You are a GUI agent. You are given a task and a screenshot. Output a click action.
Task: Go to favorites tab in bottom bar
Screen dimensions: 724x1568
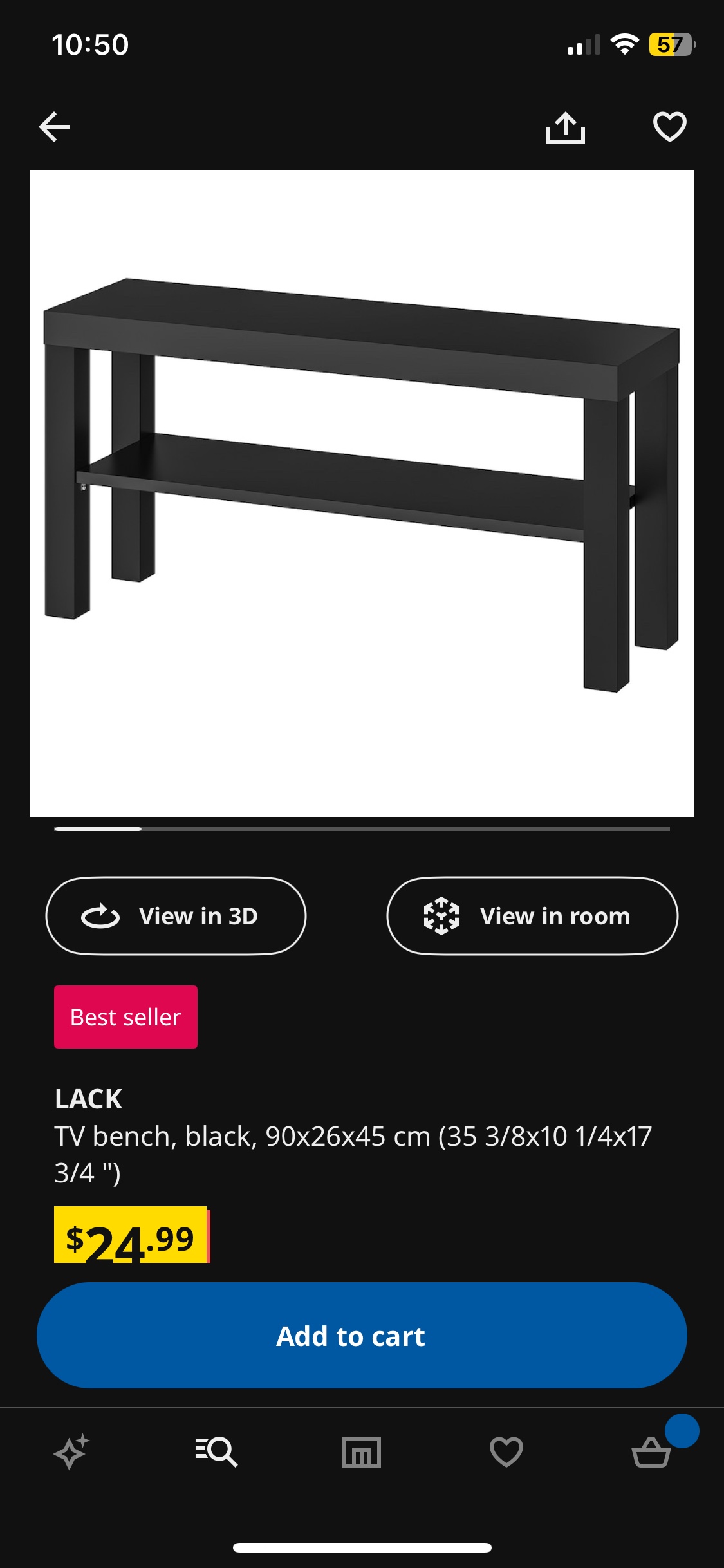(506, 1451)
